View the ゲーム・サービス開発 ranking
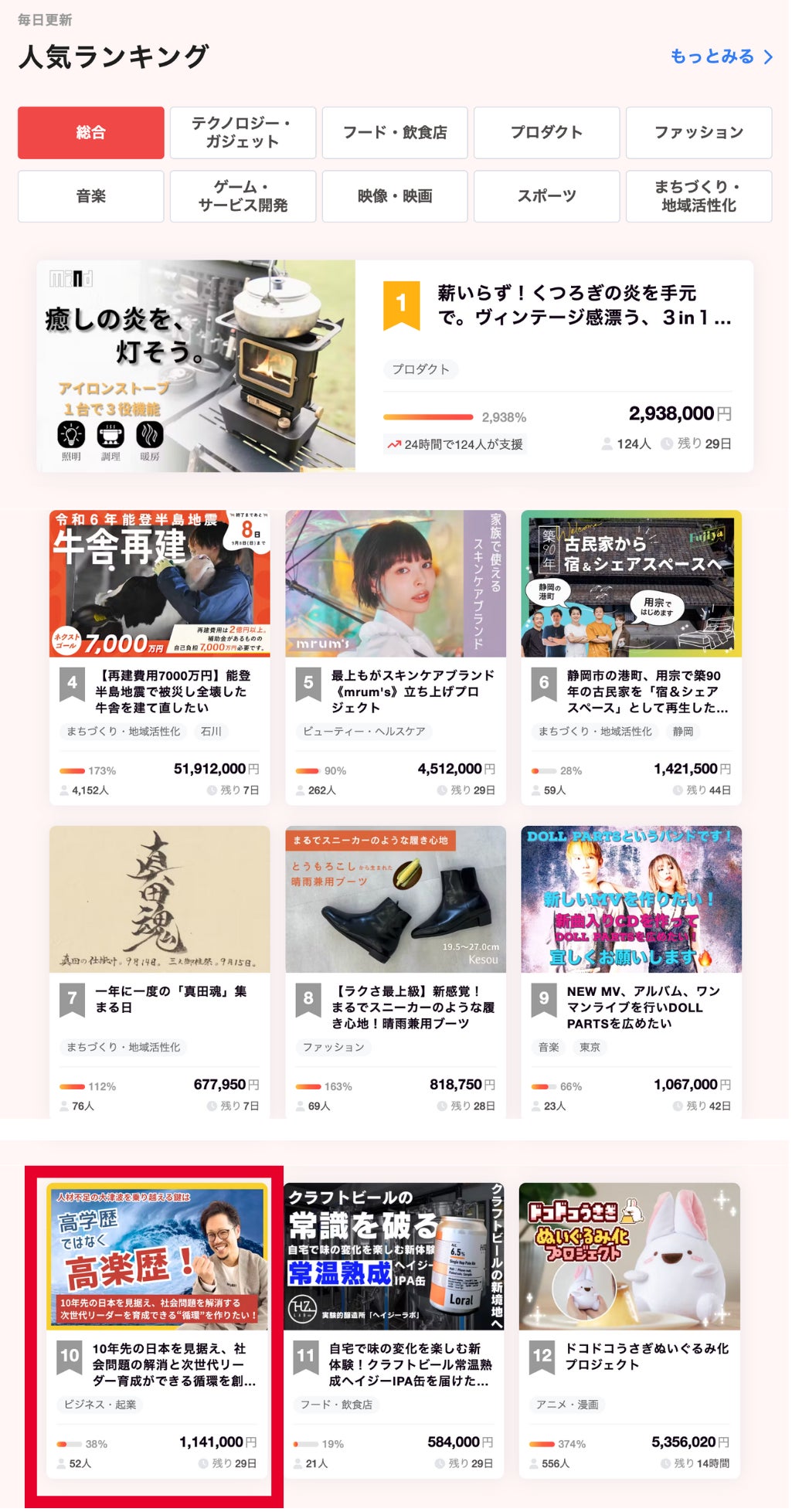This screenshot has height=1512, width=792. click(243, 196)
